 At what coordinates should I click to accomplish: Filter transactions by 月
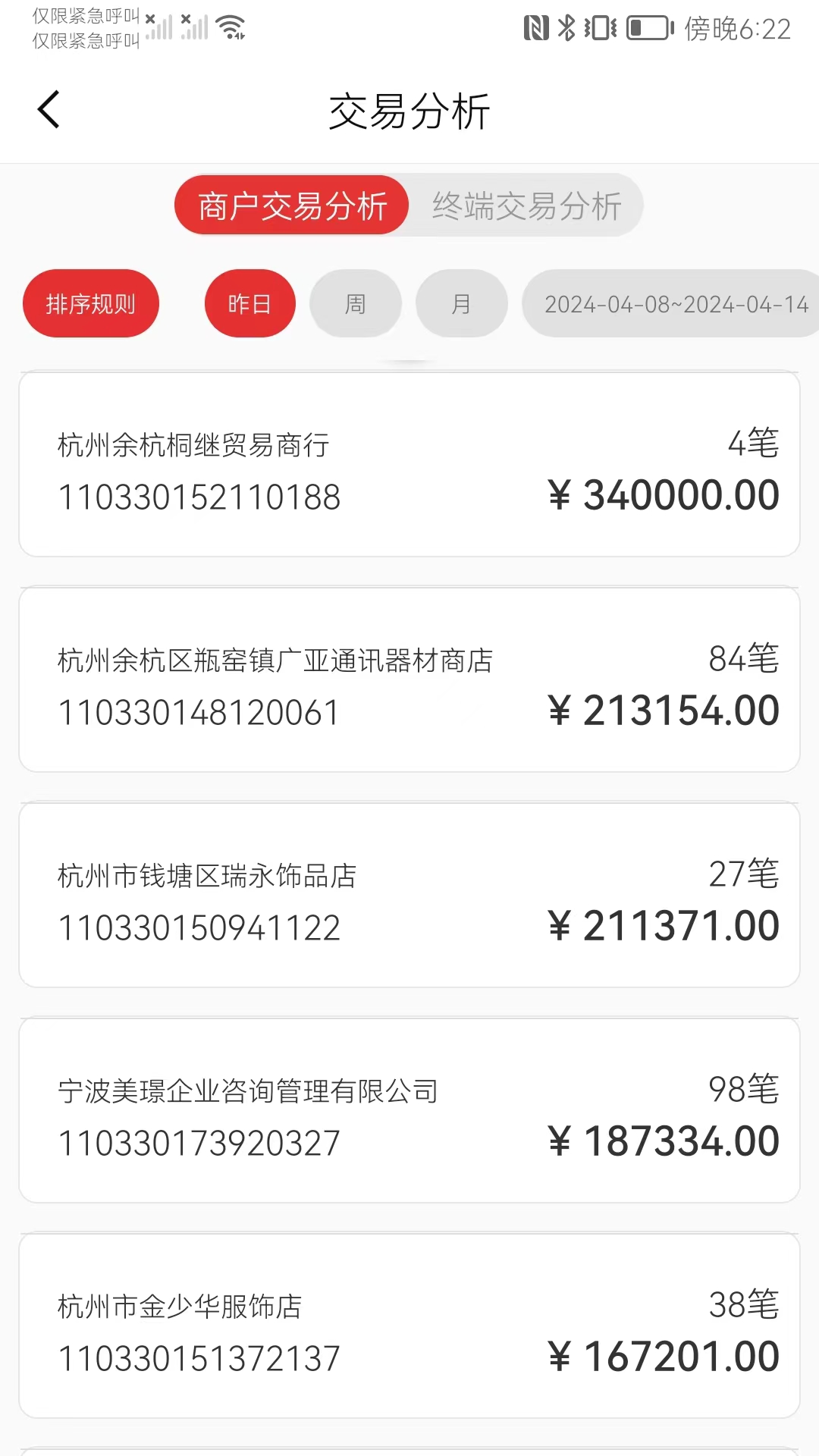click(x=461, y=303)
